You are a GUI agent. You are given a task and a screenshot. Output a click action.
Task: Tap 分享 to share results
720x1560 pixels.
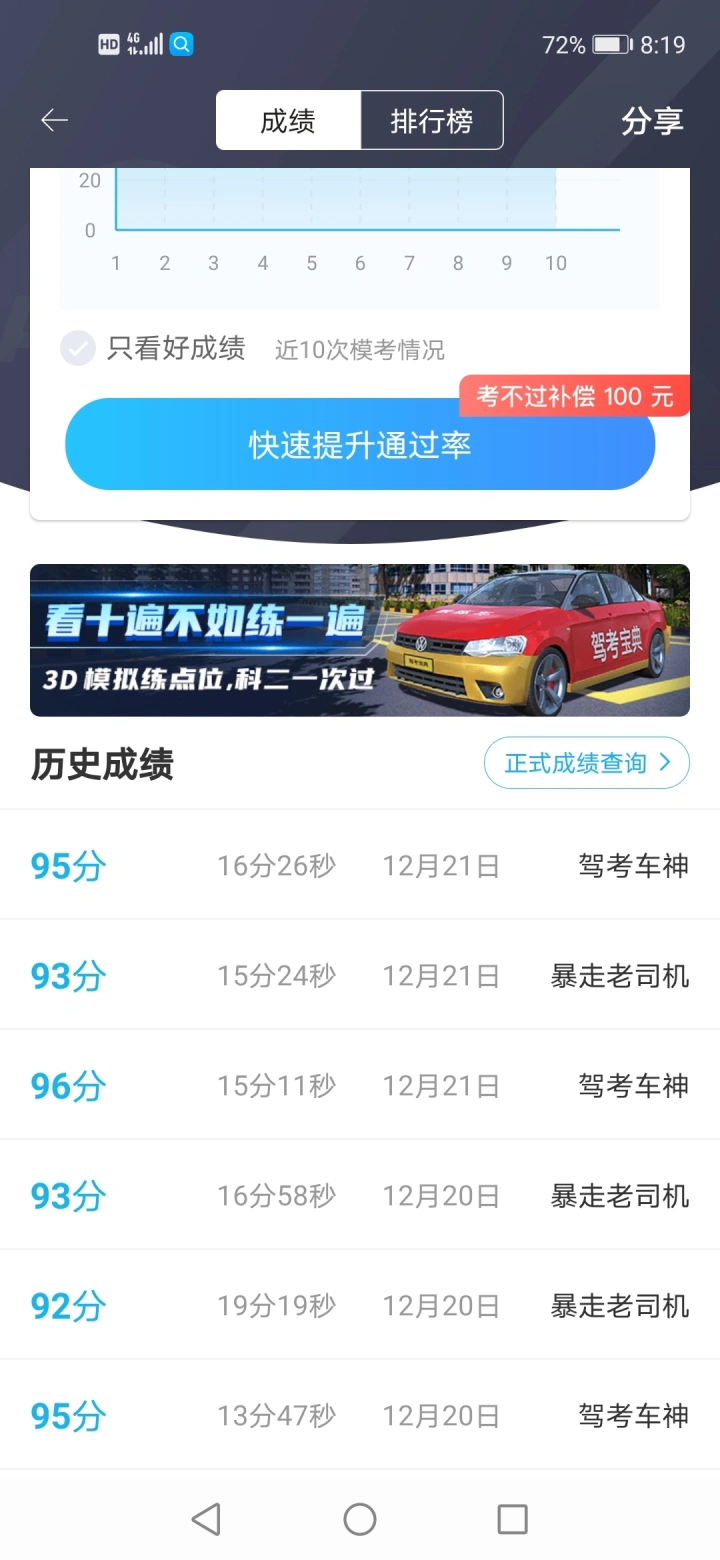tap(652, 121)
